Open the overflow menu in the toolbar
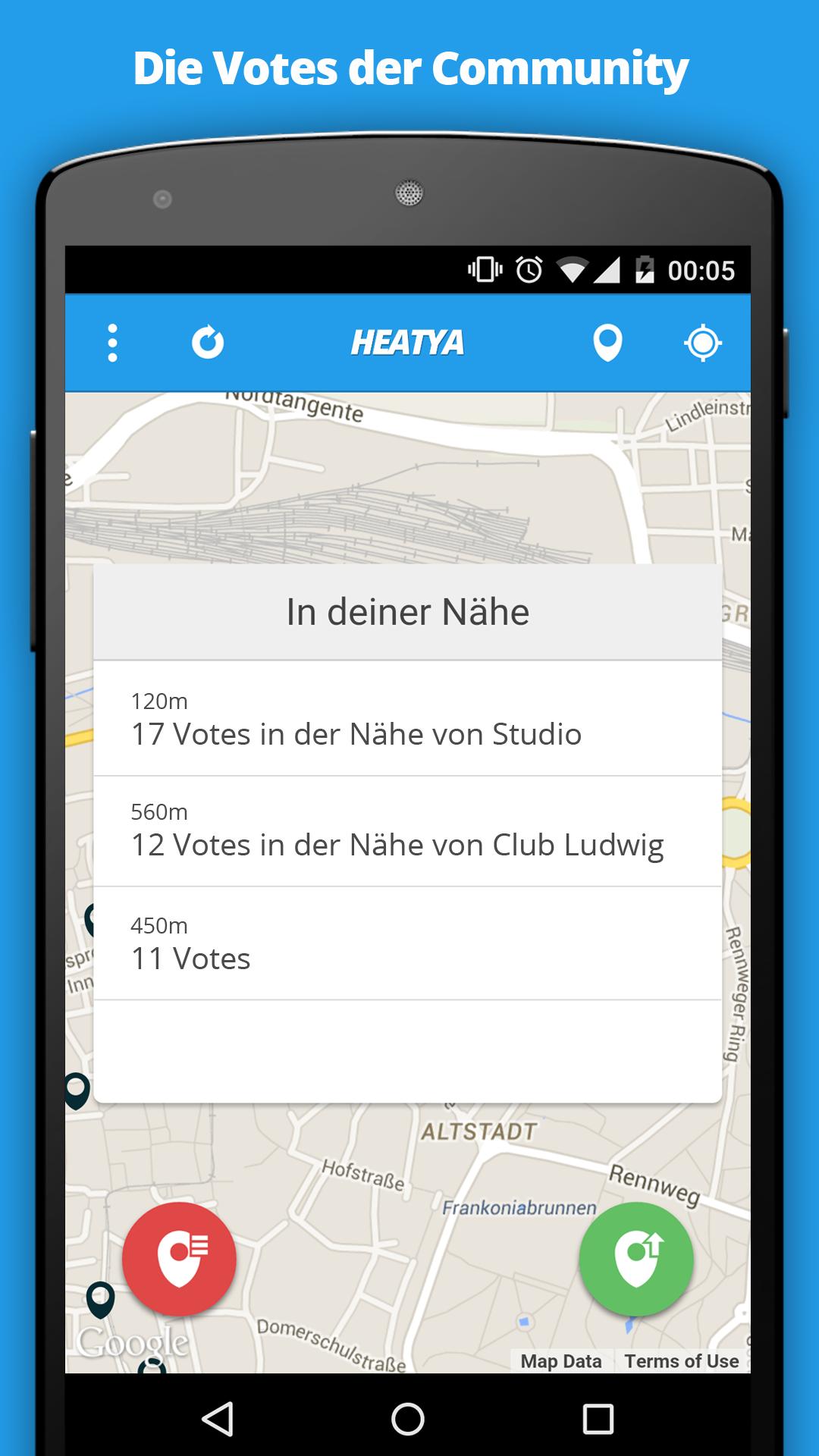The height and width of the screenshot is (1456, 819). (112, 341)
